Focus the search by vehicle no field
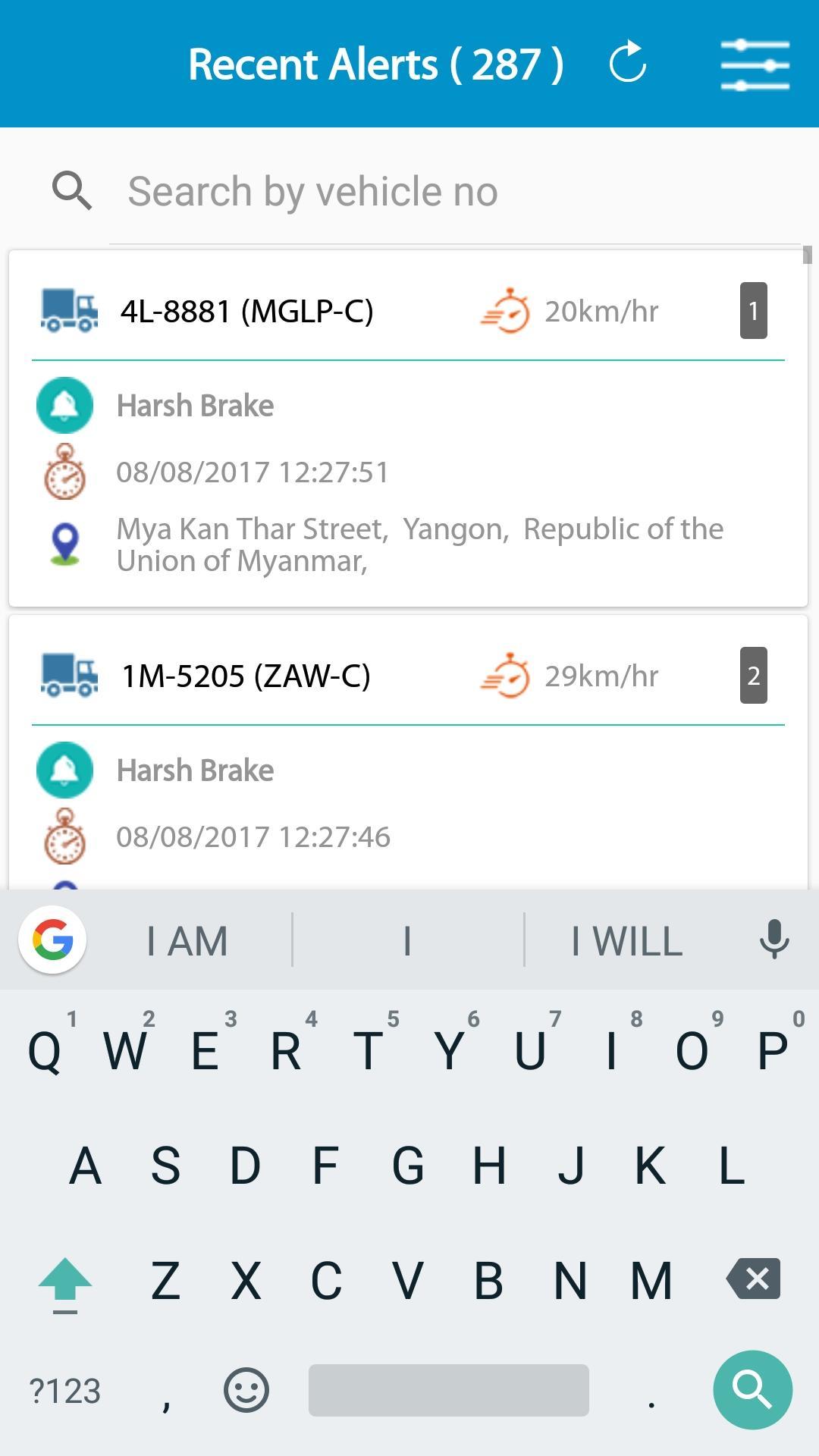Viewport: 819px width, 1456px height. coord(455,192)
